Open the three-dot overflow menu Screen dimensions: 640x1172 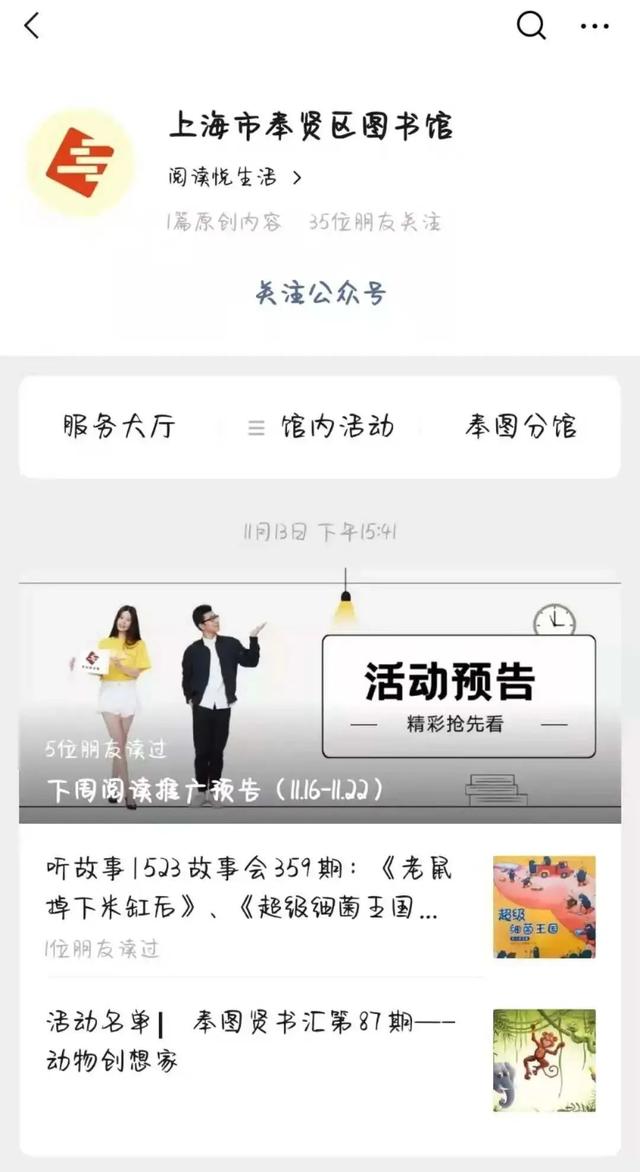click(x=594, y=27)
